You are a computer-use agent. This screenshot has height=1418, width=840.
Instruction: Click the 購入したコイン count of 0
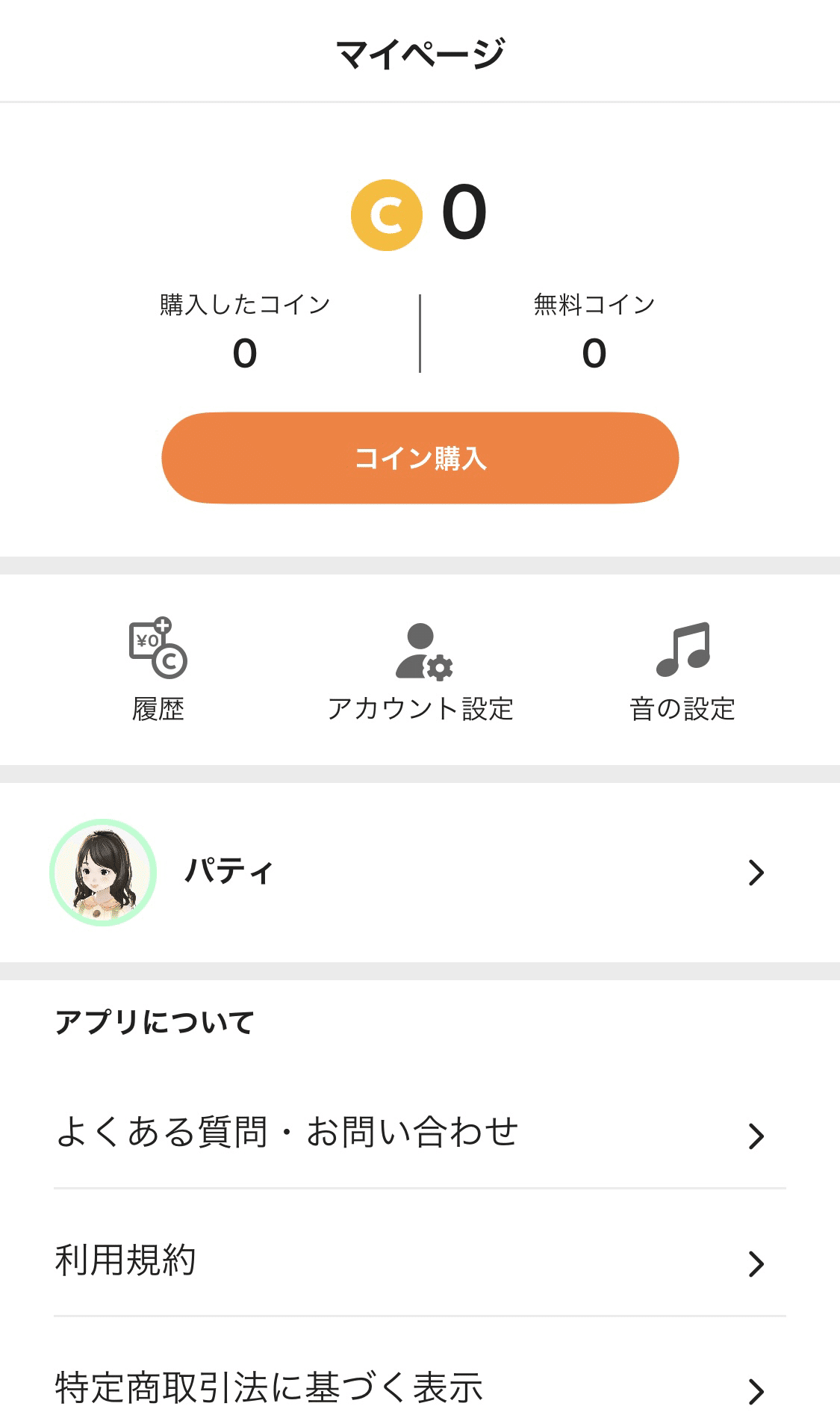[246, 354]
